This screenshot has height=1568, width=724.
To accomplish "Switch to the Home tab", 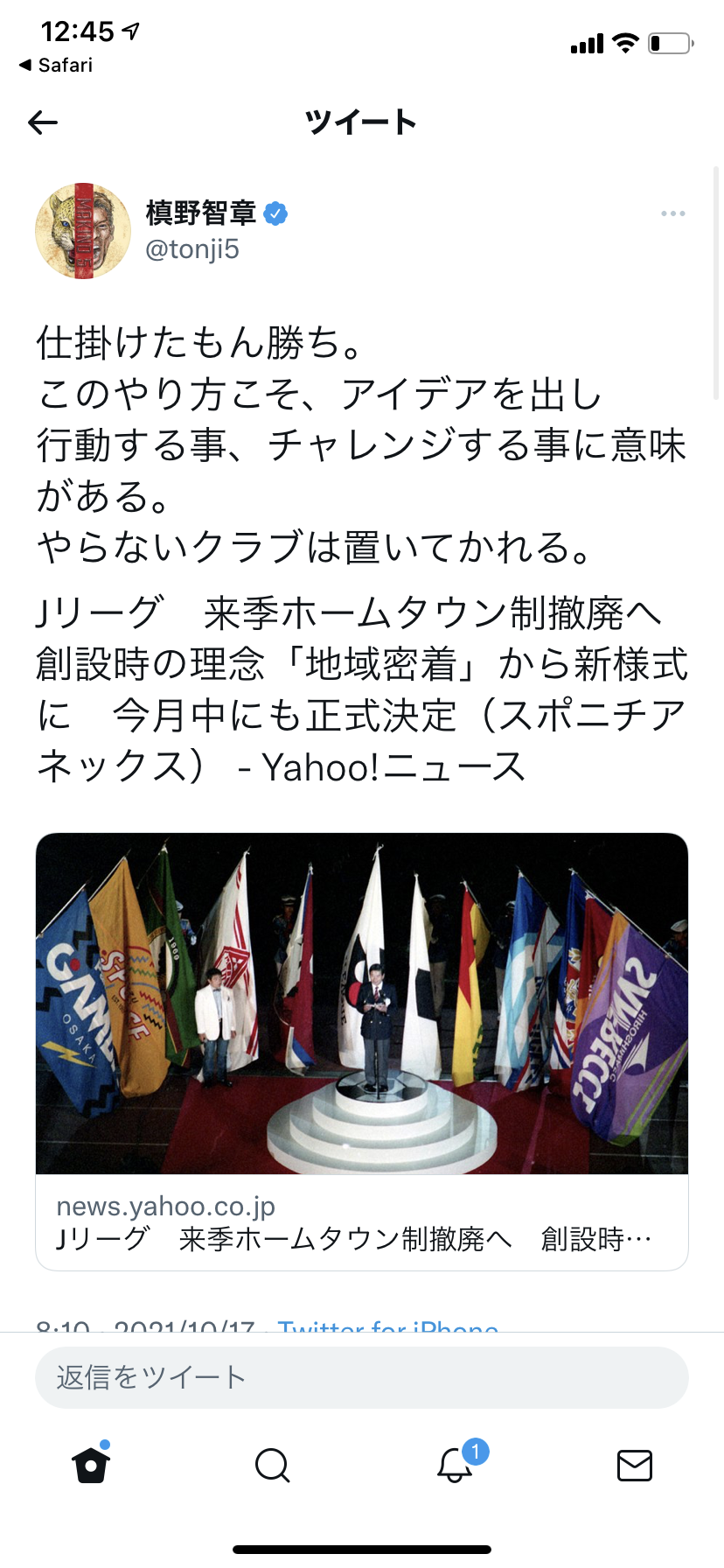I will click(x=91, y=1465).
